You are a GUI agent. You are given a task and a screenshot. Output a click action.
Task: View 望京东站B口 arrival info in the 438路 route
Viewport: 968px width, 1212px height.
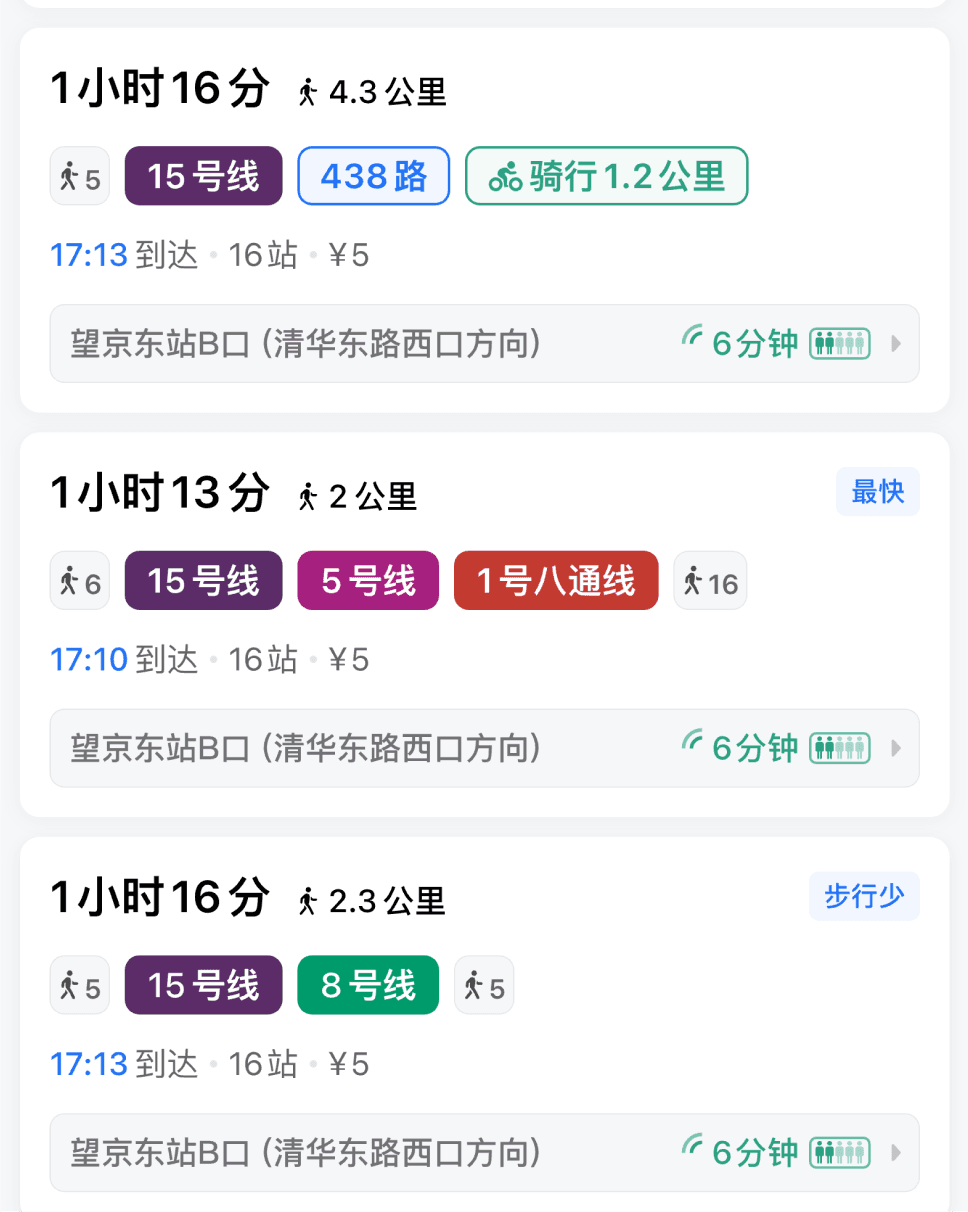coord(484,344)
